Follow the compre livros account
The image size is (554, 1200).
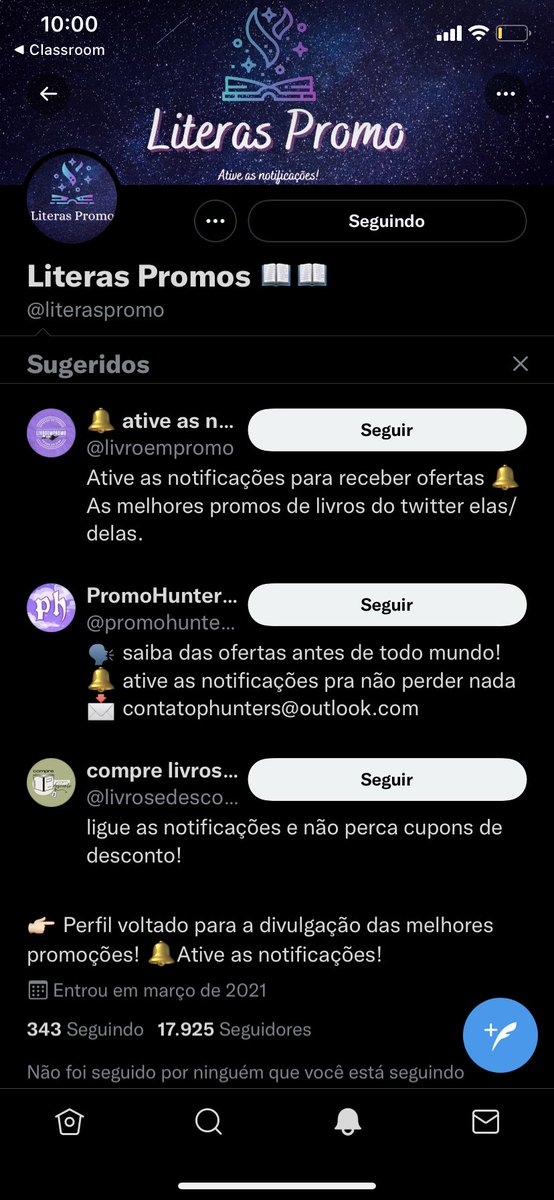click(387, 780)
